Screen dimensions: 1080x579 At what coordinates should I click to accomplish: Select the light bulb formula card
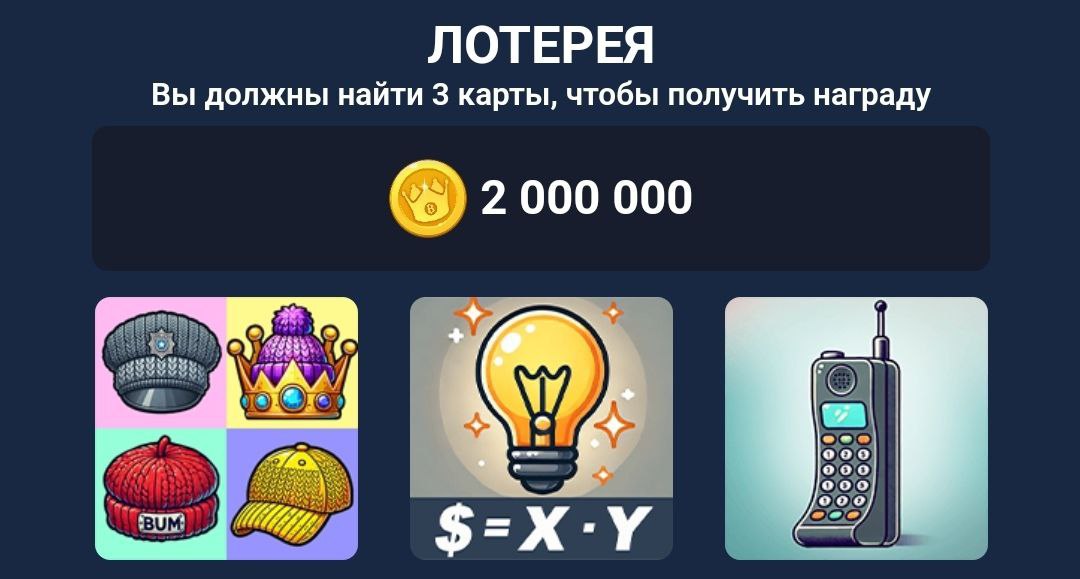click(541, 428)
